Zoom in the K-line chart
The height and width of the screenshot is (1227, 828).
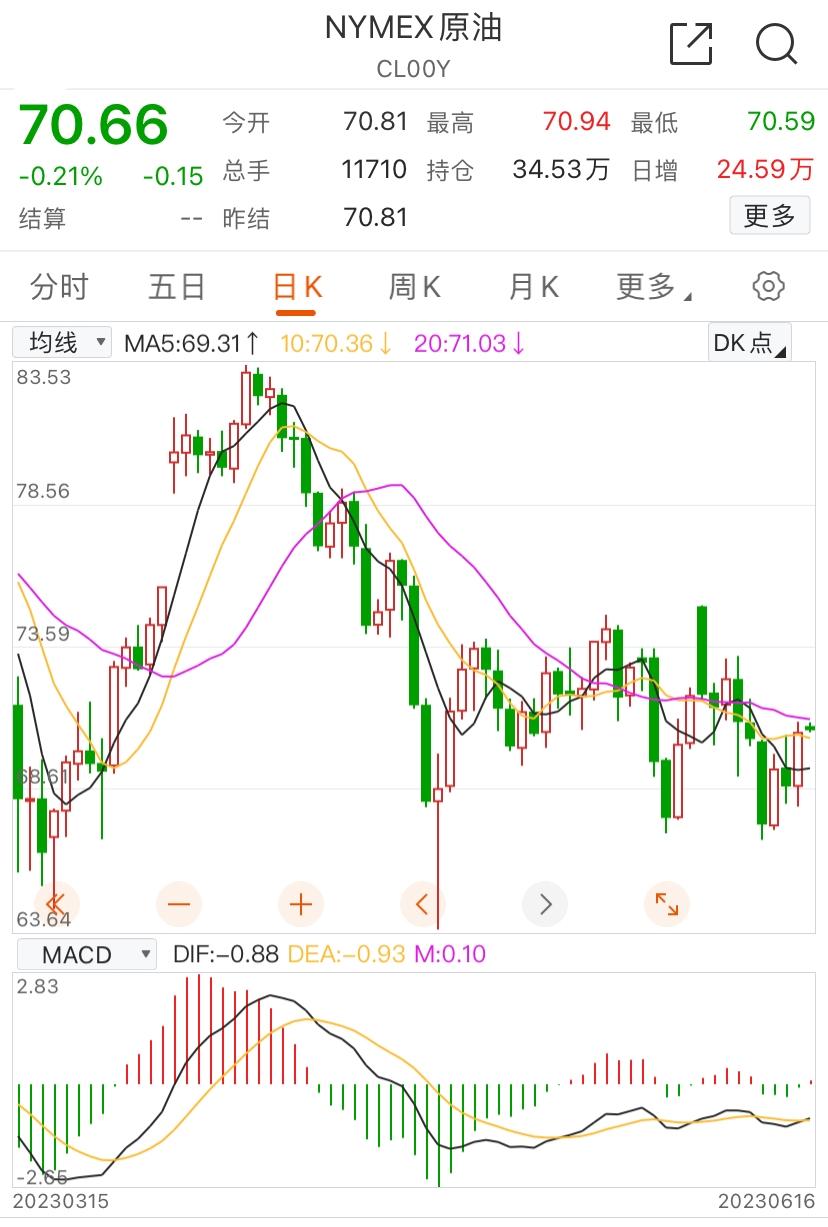tap(301, 905)
